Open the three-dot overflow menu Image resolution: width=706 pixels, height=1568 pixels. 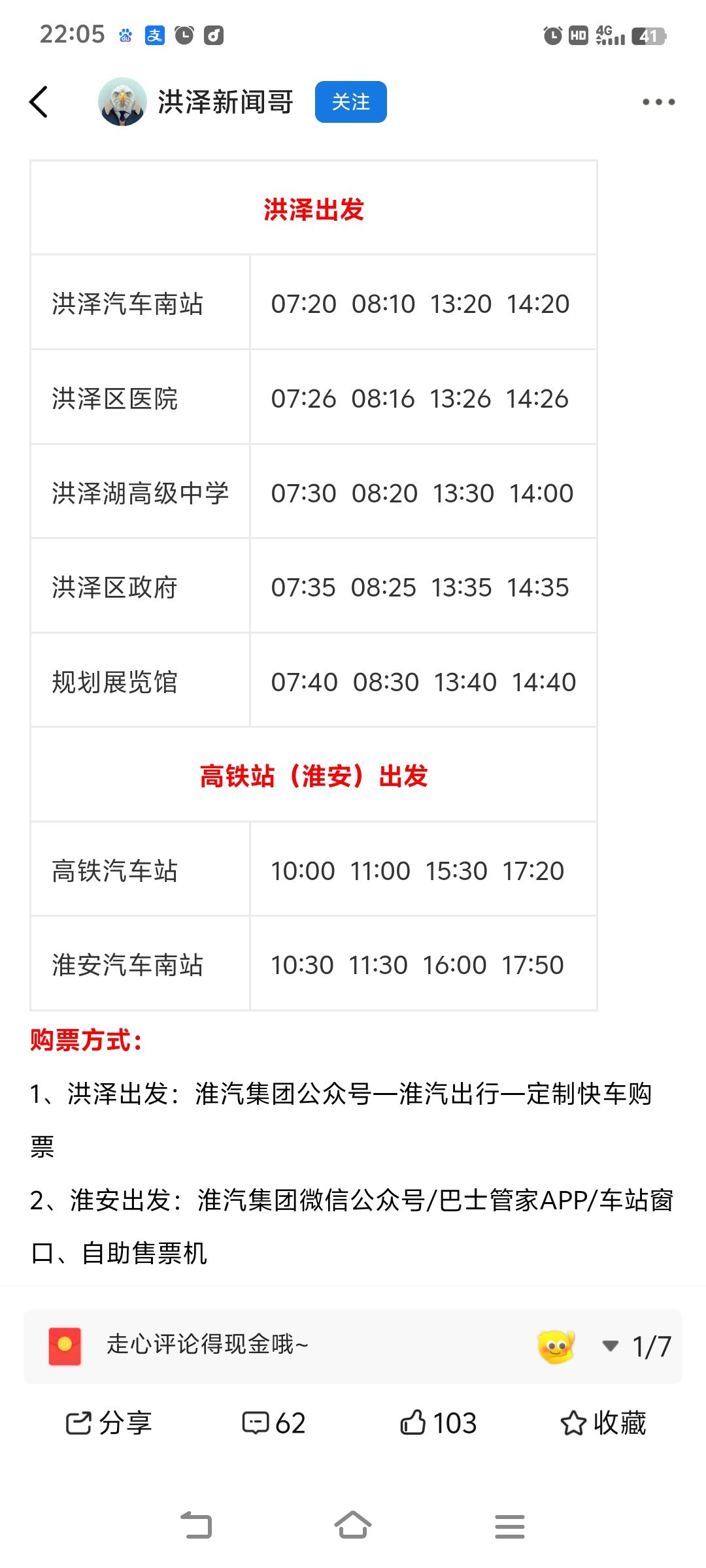pyautogui.click(x=658, y=102)
